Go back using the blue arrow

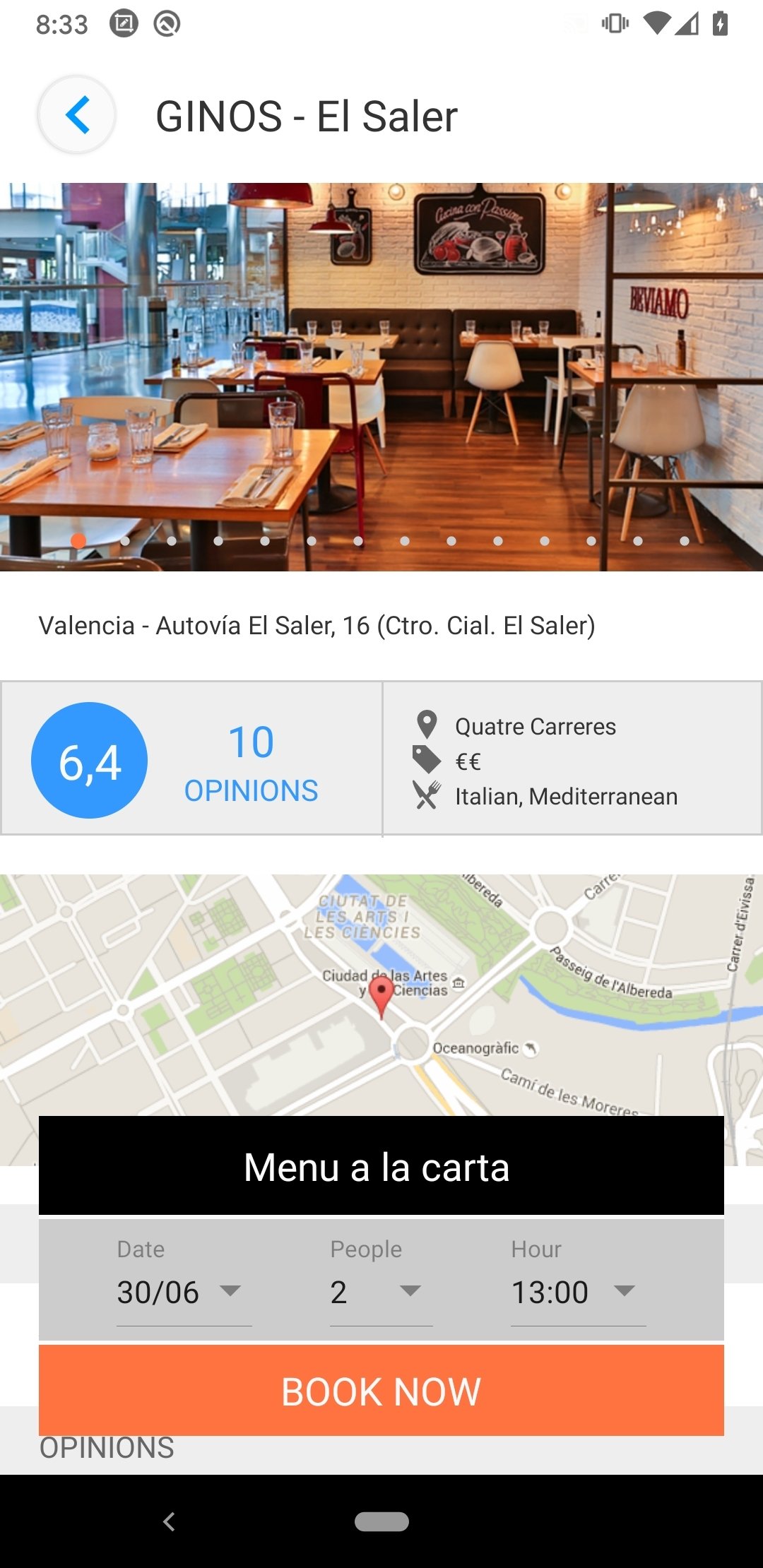pyautogui.click(x=77, y=114)
